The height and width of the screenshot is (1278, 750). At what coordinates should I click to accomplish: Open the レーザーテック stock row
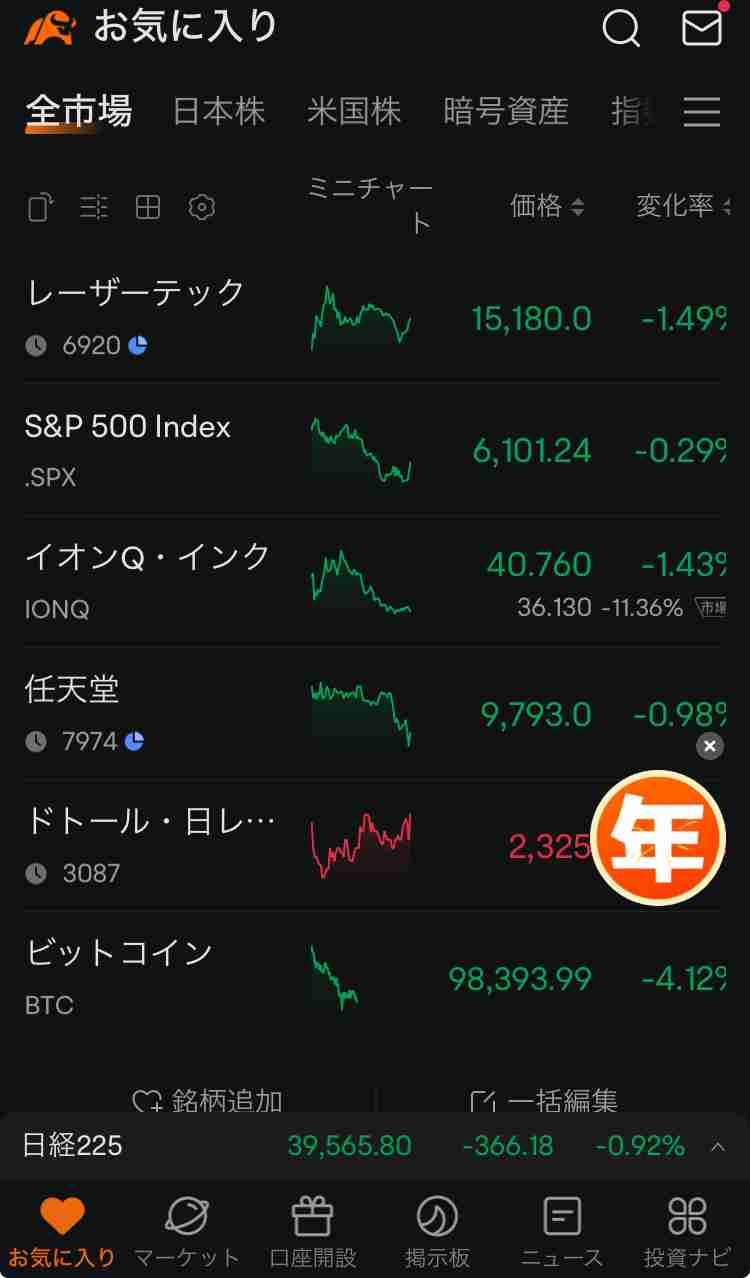(375, 318)
